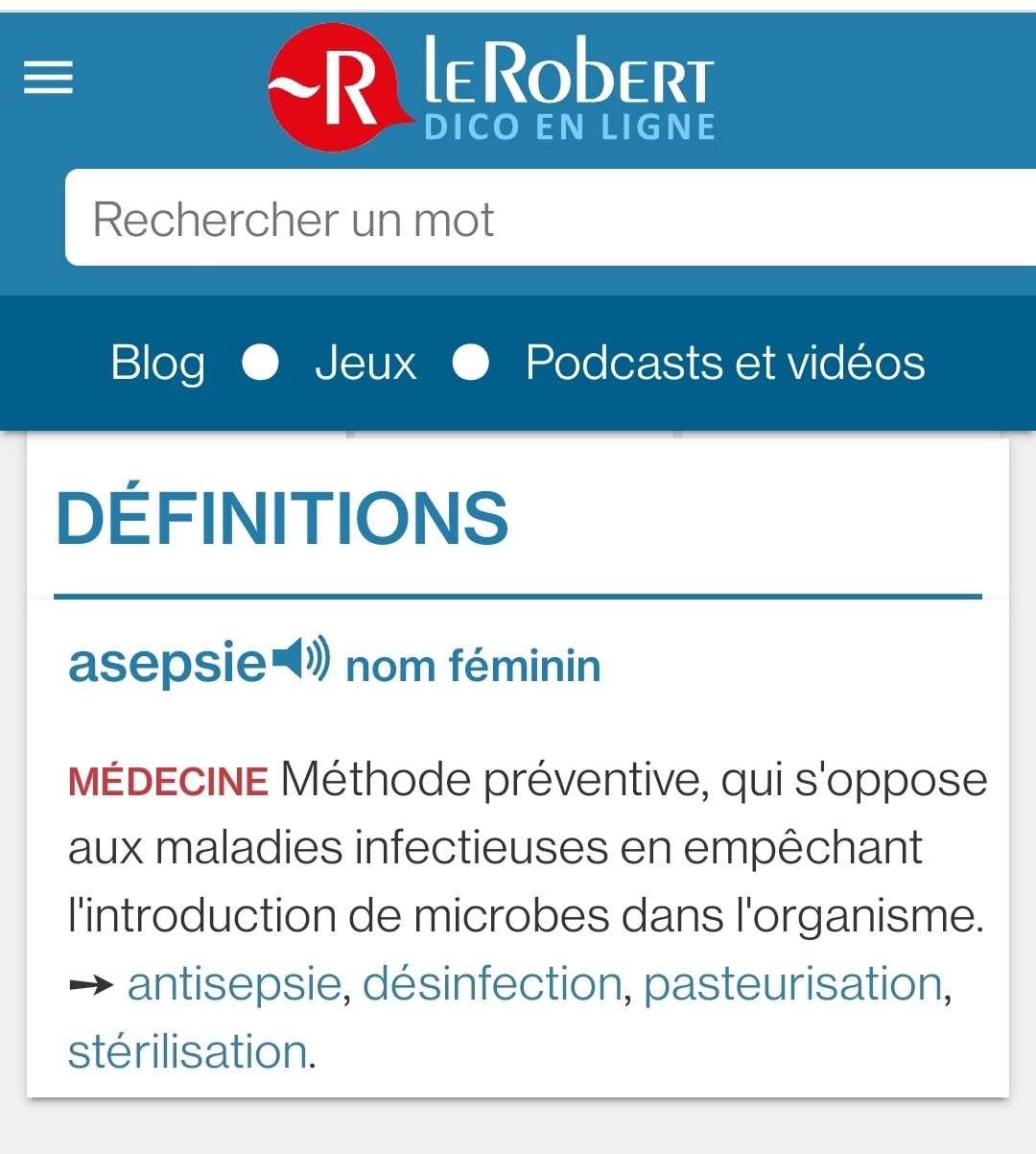Open Podcasts et vidéos
This screenshot has height=1154, width=1036.
pos(725,363)
